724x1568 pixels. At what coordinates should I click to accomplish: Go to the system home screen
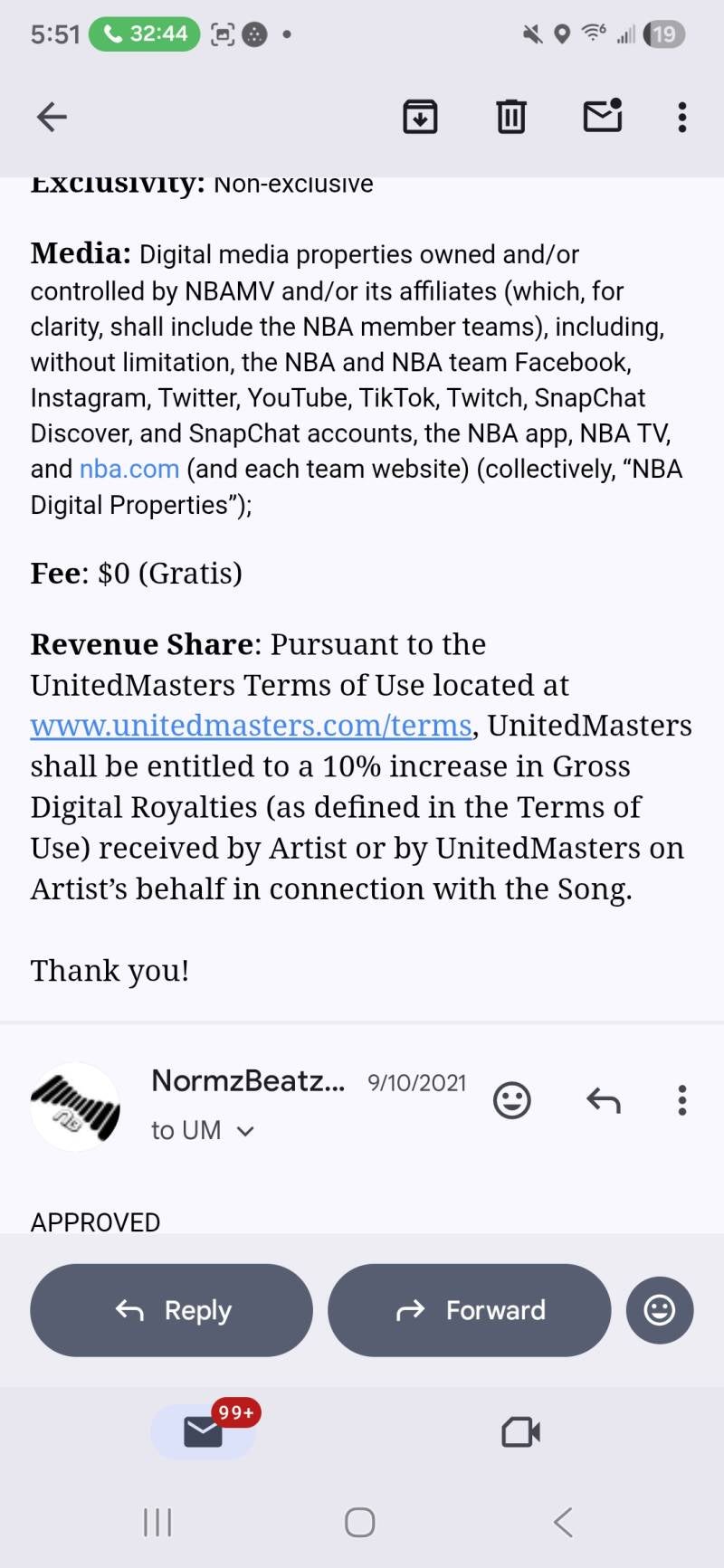[x=360, y=1523]
